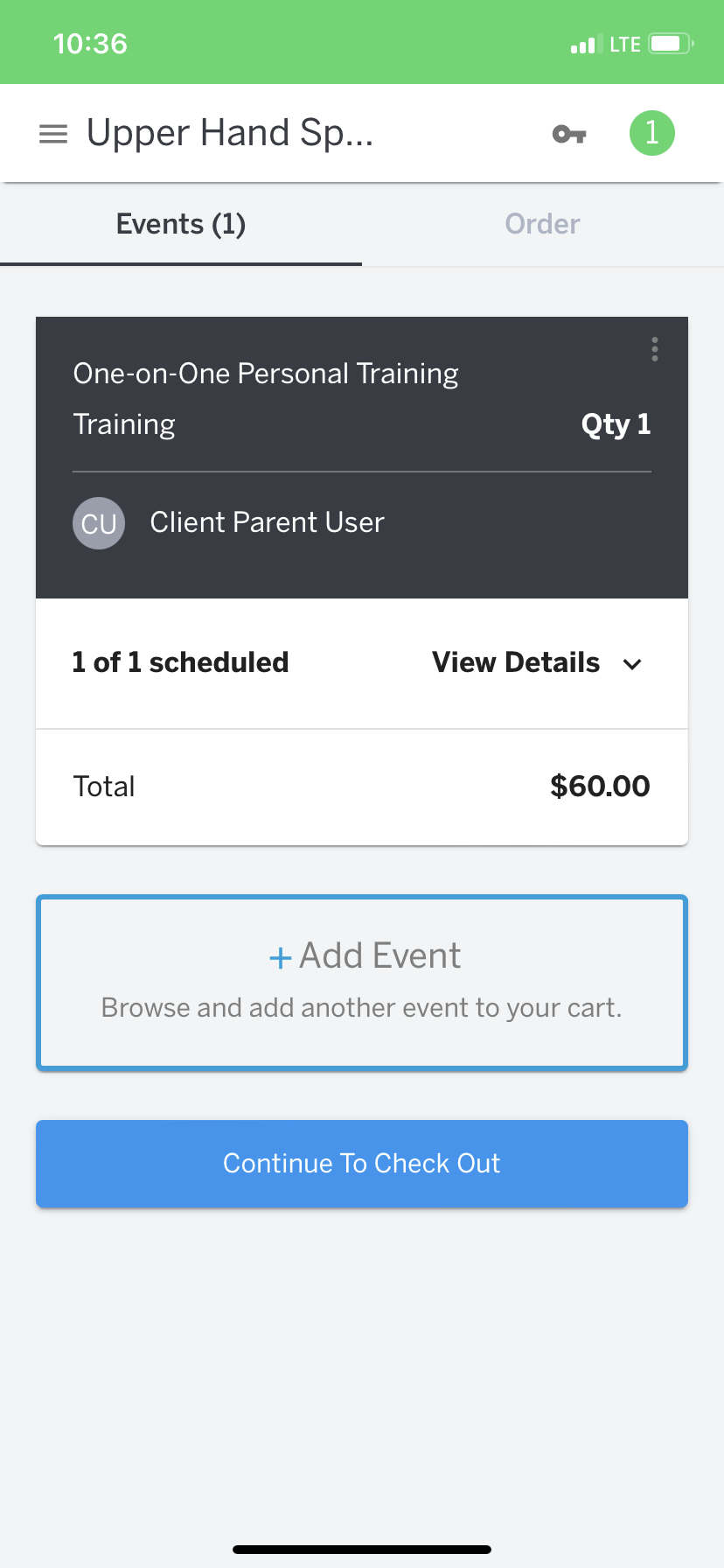Switch to the Order tab

(x=542, y=224)
